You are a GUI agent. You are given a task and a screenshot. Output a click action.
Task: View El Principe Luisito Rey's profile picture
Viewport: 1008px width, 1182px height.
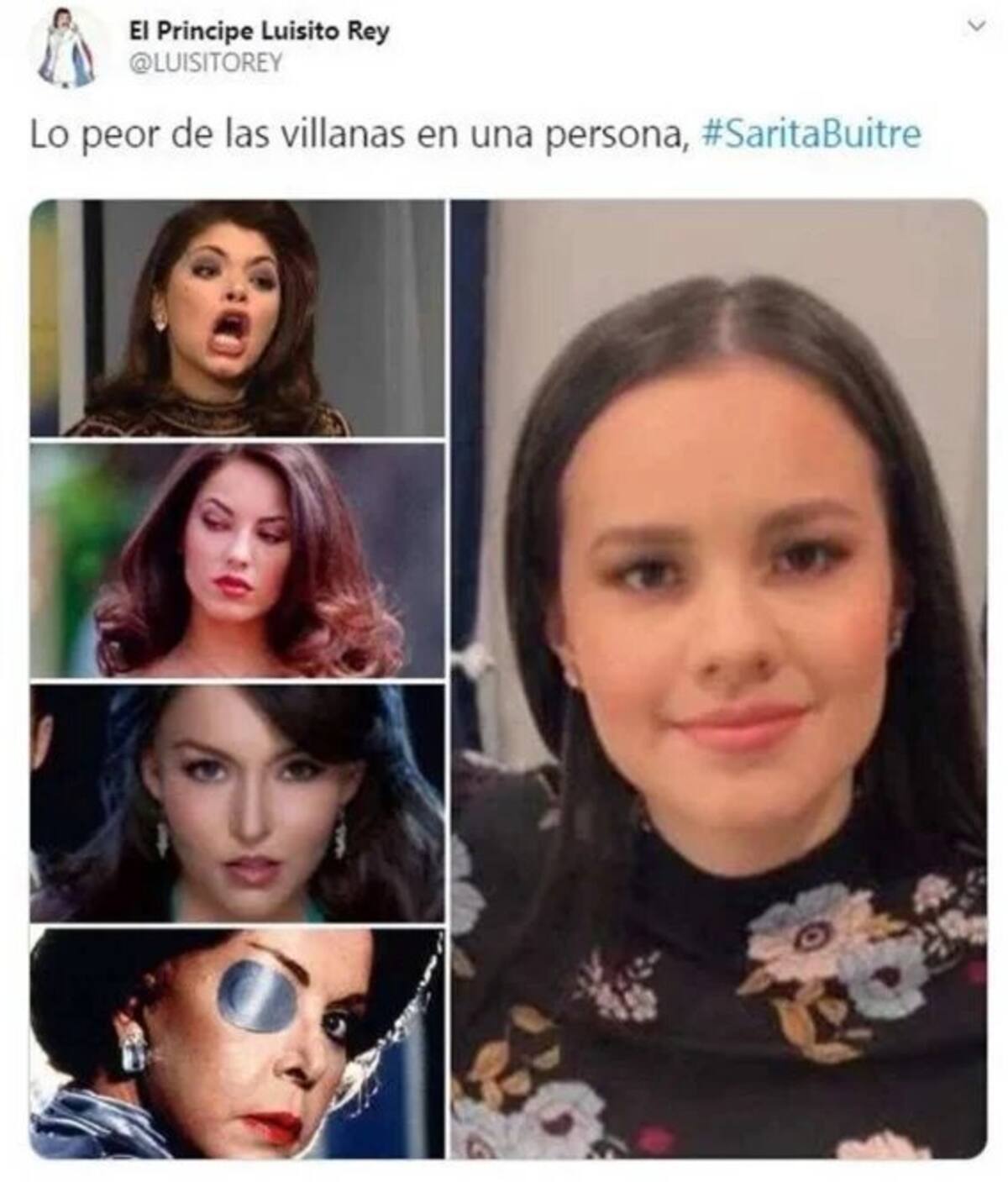(69, 49)
